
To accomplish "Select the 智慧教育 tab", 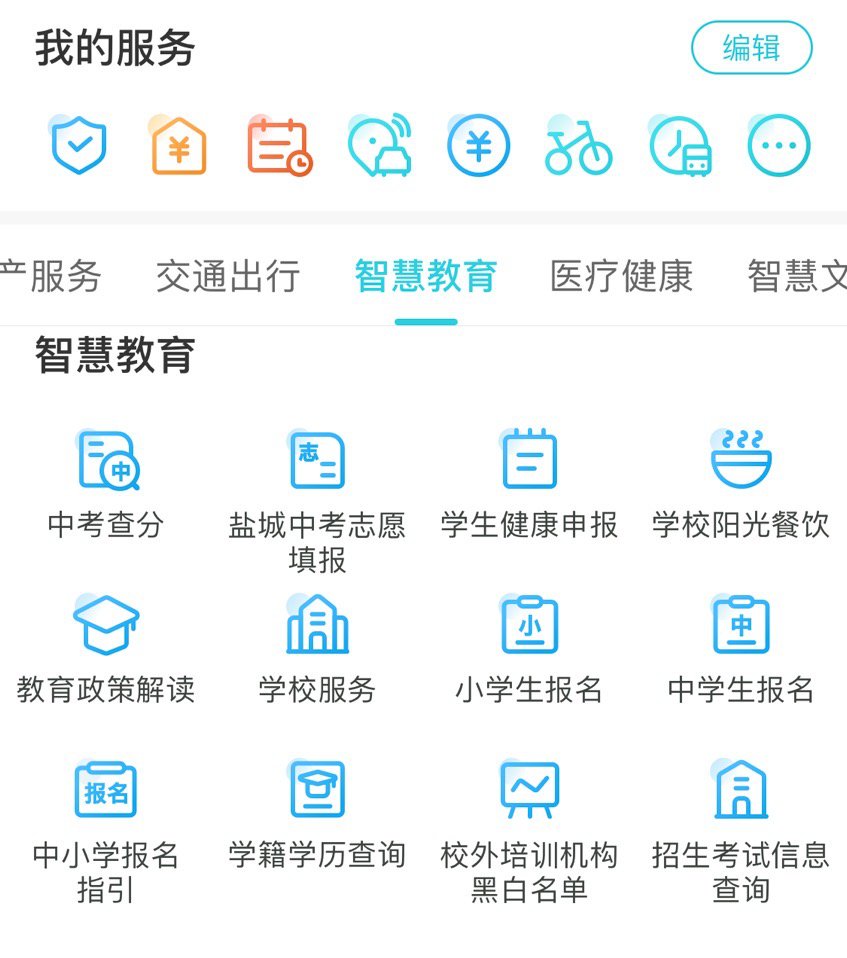I will click(x=426, y=276).
